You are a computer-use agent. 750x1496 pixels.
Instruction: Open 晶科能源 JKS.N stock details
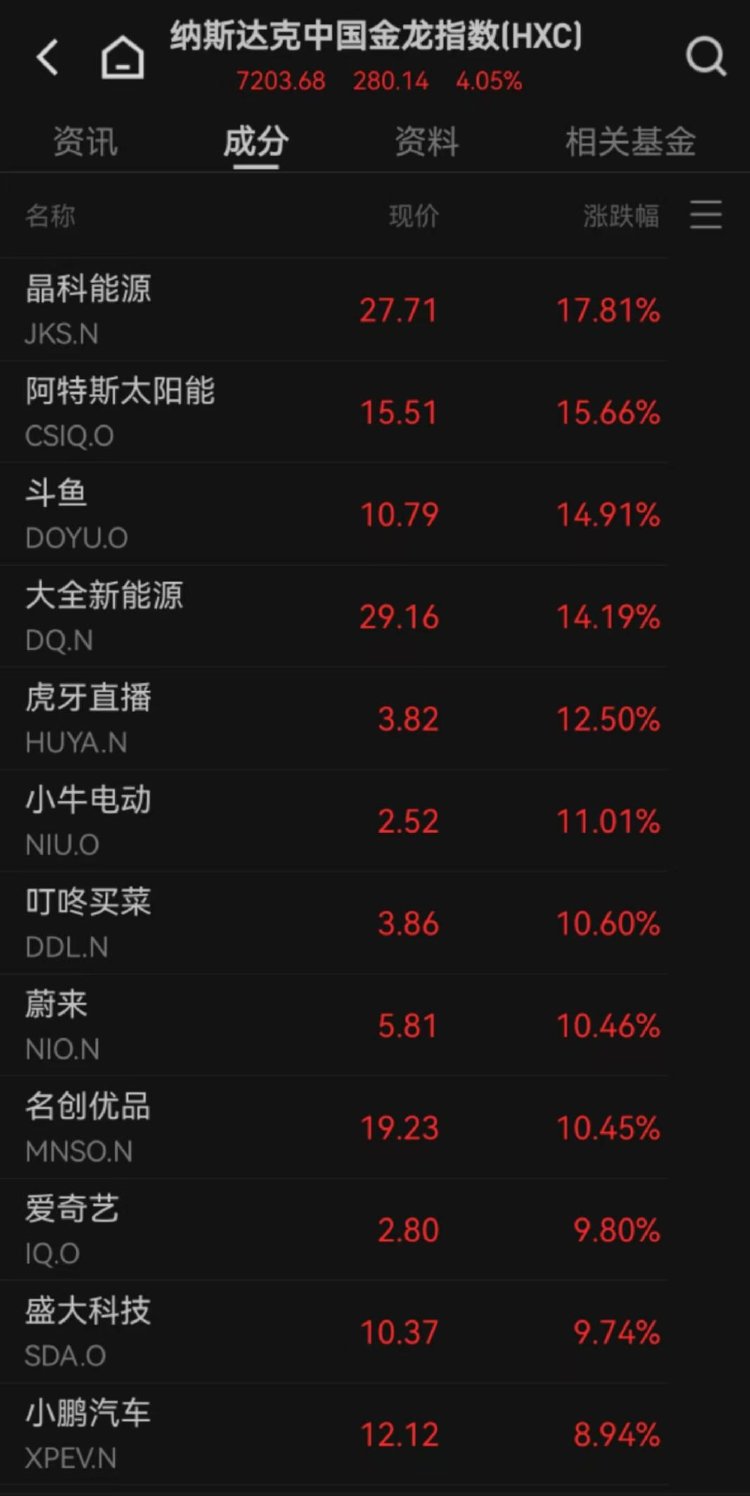[x=334, y=309]
